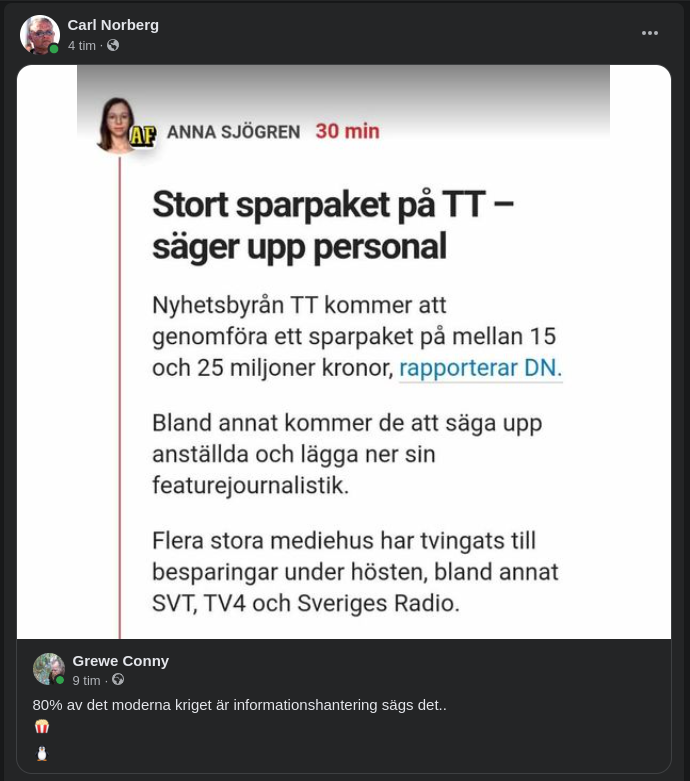The width and height of the screenshot is (690, 781).
Task: Open Grewe Conny's profile name link
Action: [x=120, y=660]
